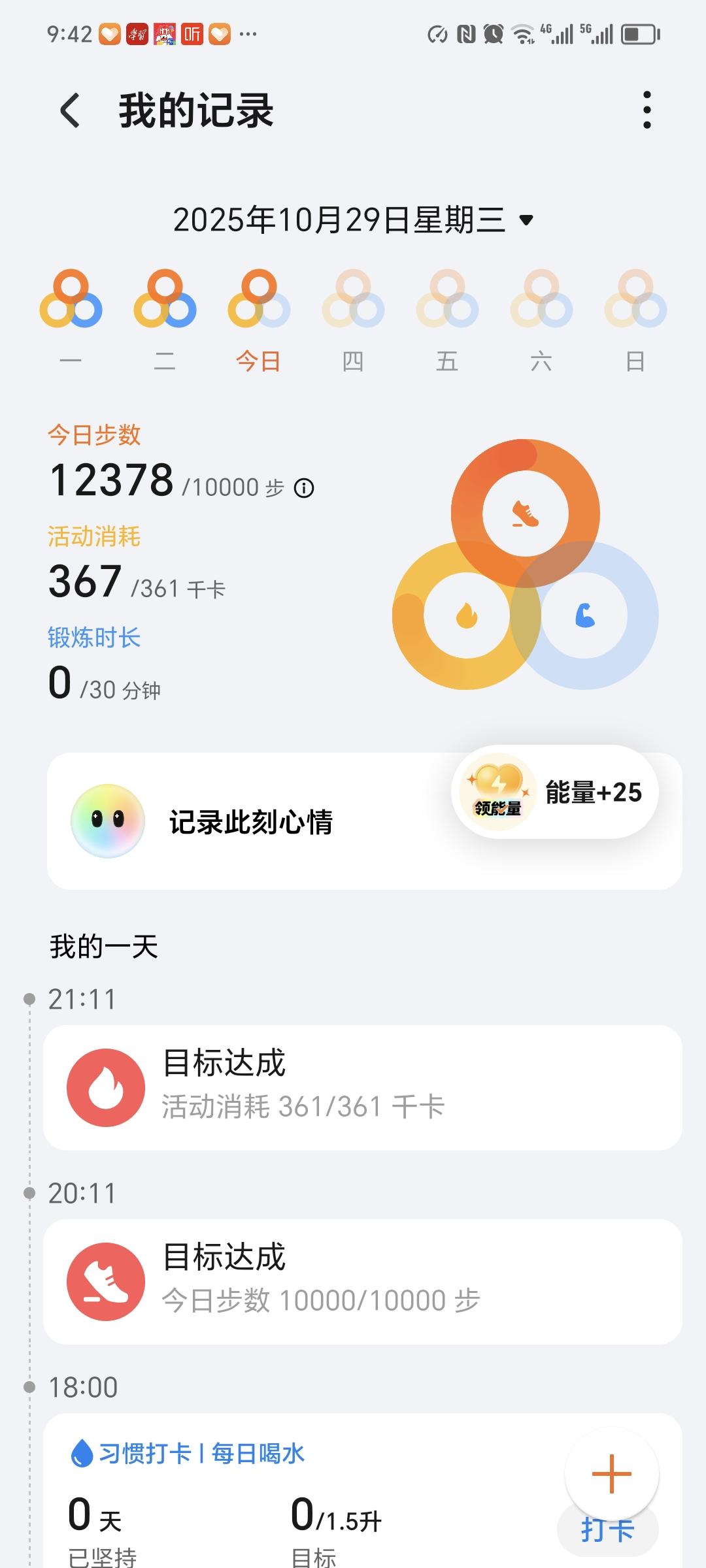Tap the info icon next to 10000 steps
The image size is (706, 1568).
pos(305,487)
